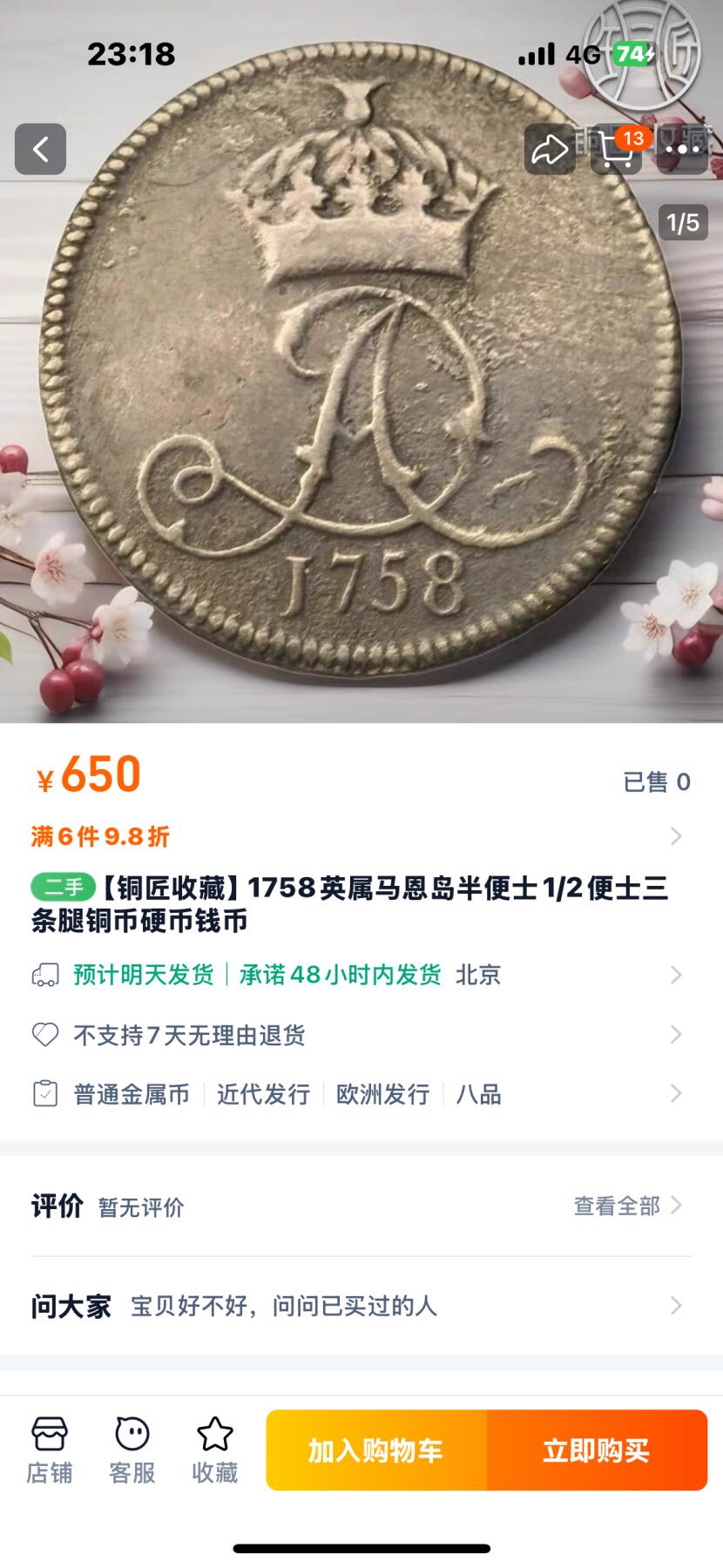Tap 立即购买 to buy now
Image resolution: width=723 pixels, height=1568 pixels.
pyautogui.click(x=597, y=1450)
